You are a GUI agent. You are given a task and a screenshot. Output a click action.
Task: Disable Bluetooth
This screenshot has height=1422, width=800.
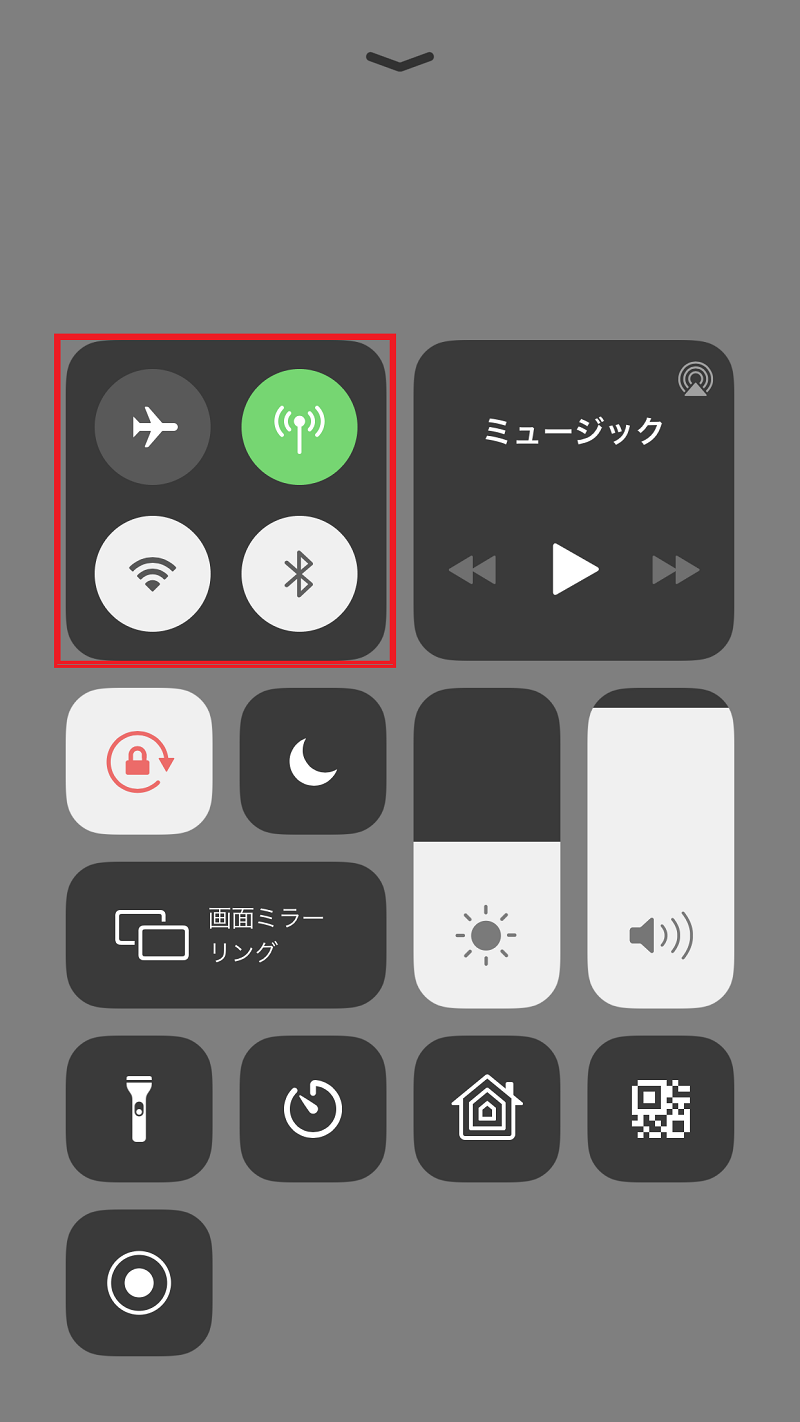point(299,574)
